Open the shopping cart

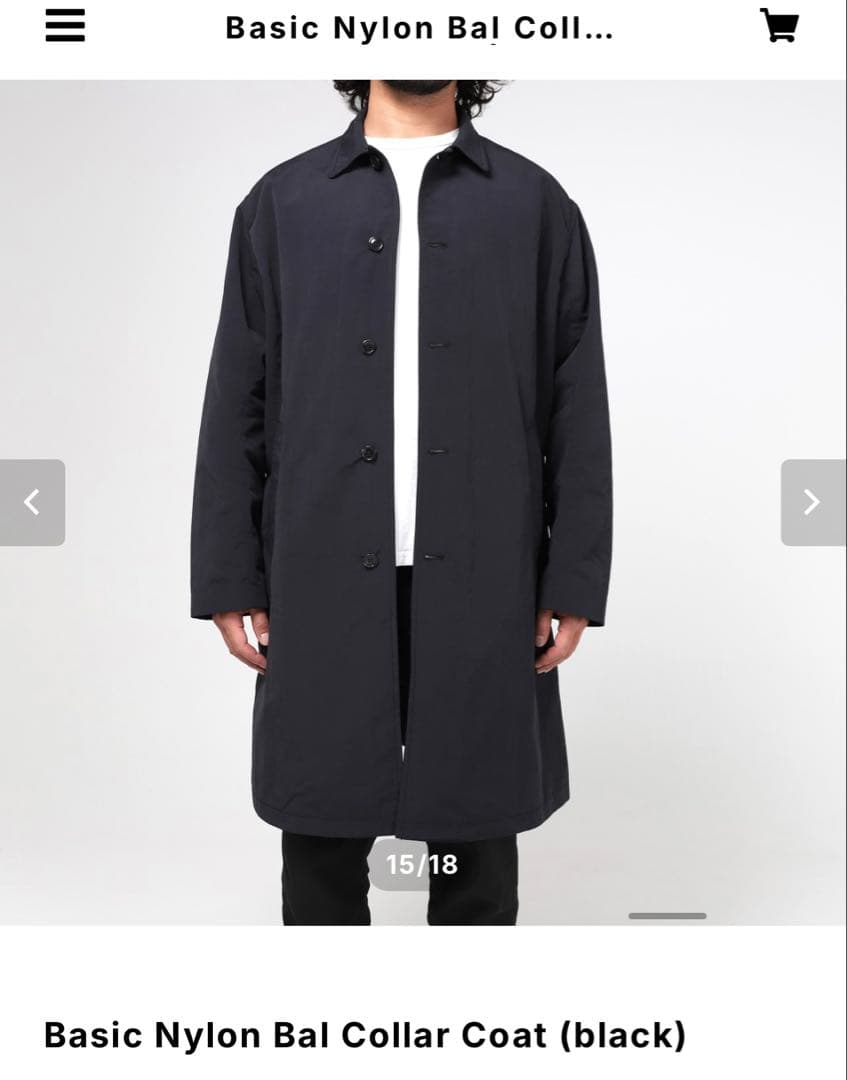click(779, 26)
